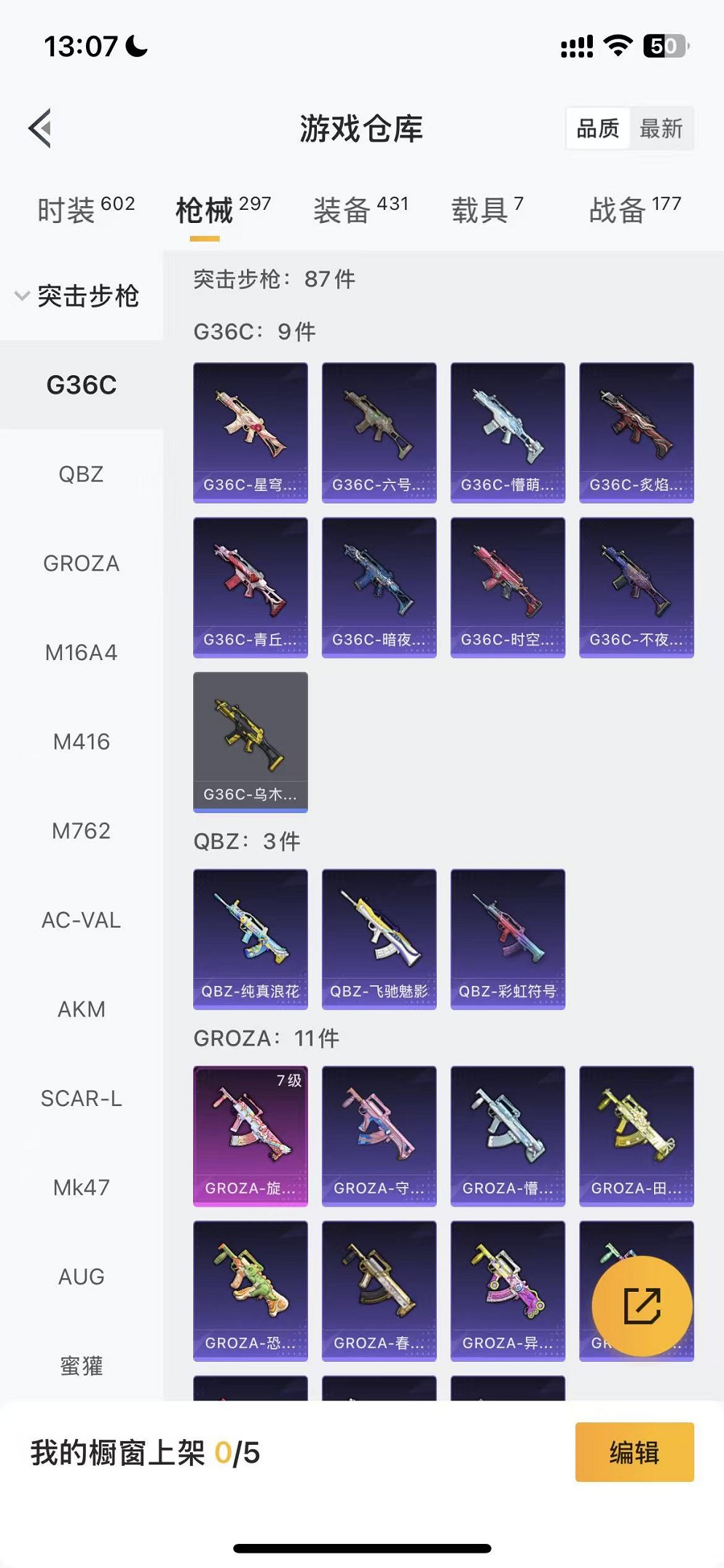This screenshot has height=1568, width=724.
Task: Choose AKM from sidebar
Action: [x=81, y=1009]
